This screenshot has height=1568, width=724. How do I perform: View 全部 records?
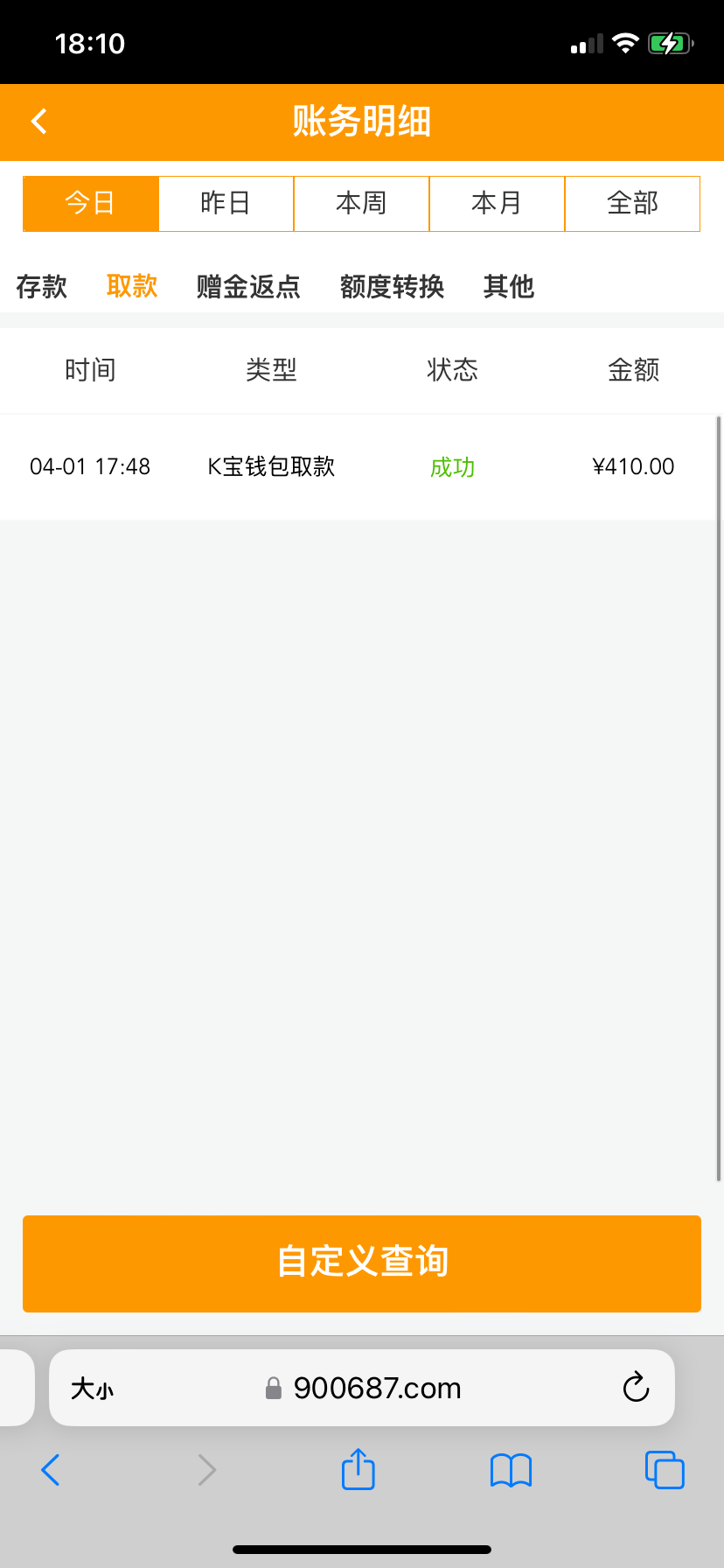coord(632,203)
